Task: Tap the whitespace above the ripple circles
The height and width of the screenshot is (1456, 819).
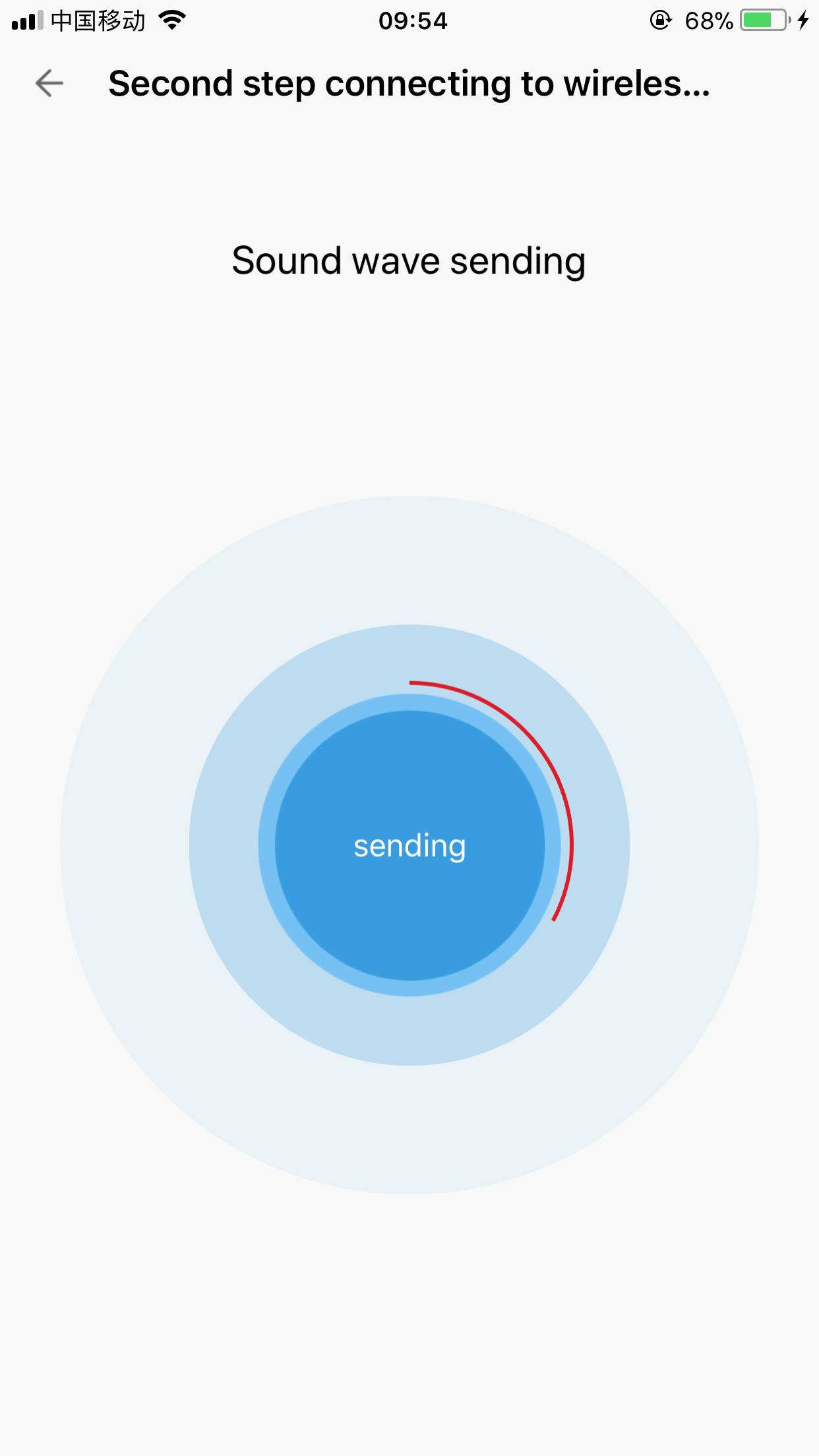Action: coord(409,396)
